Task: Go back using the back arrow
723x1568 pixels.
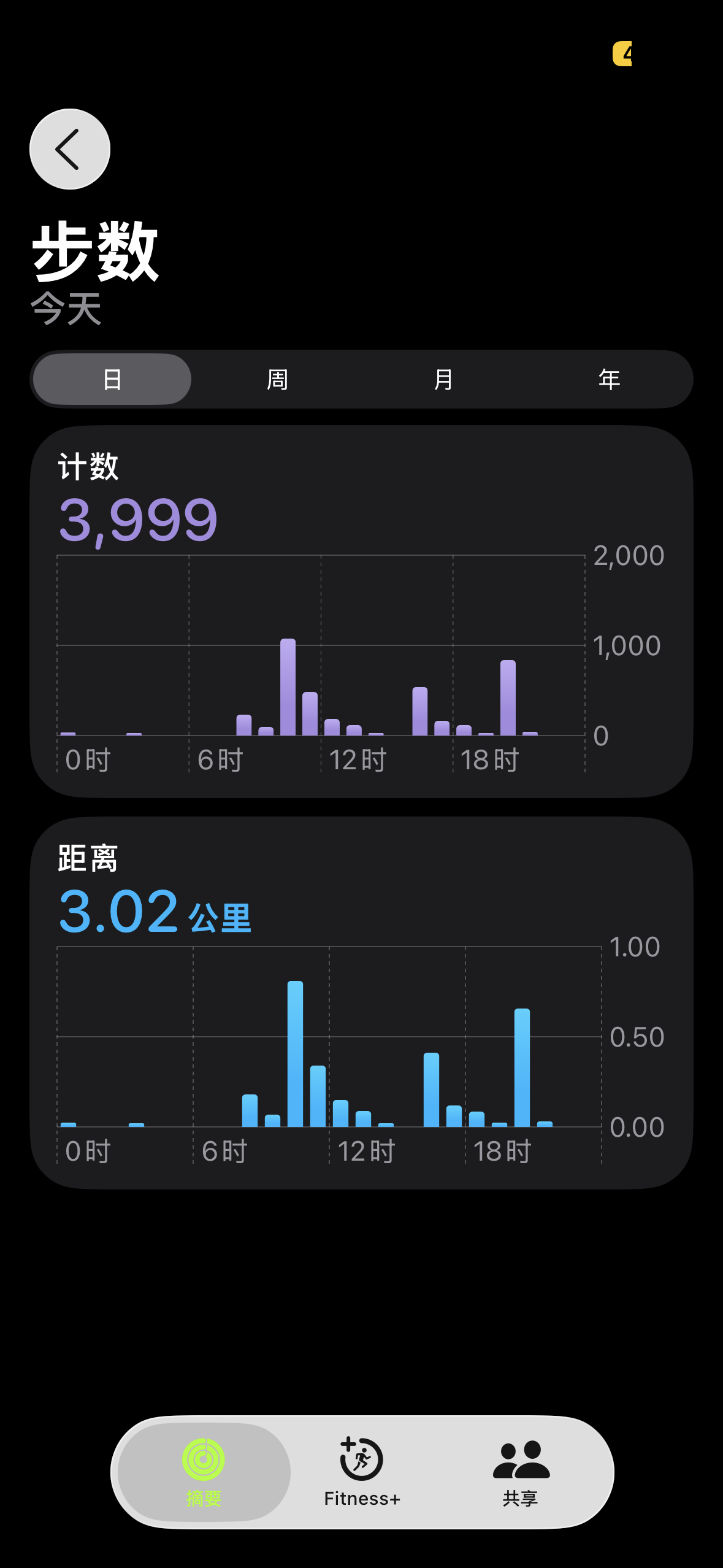Action: point(70,149)
